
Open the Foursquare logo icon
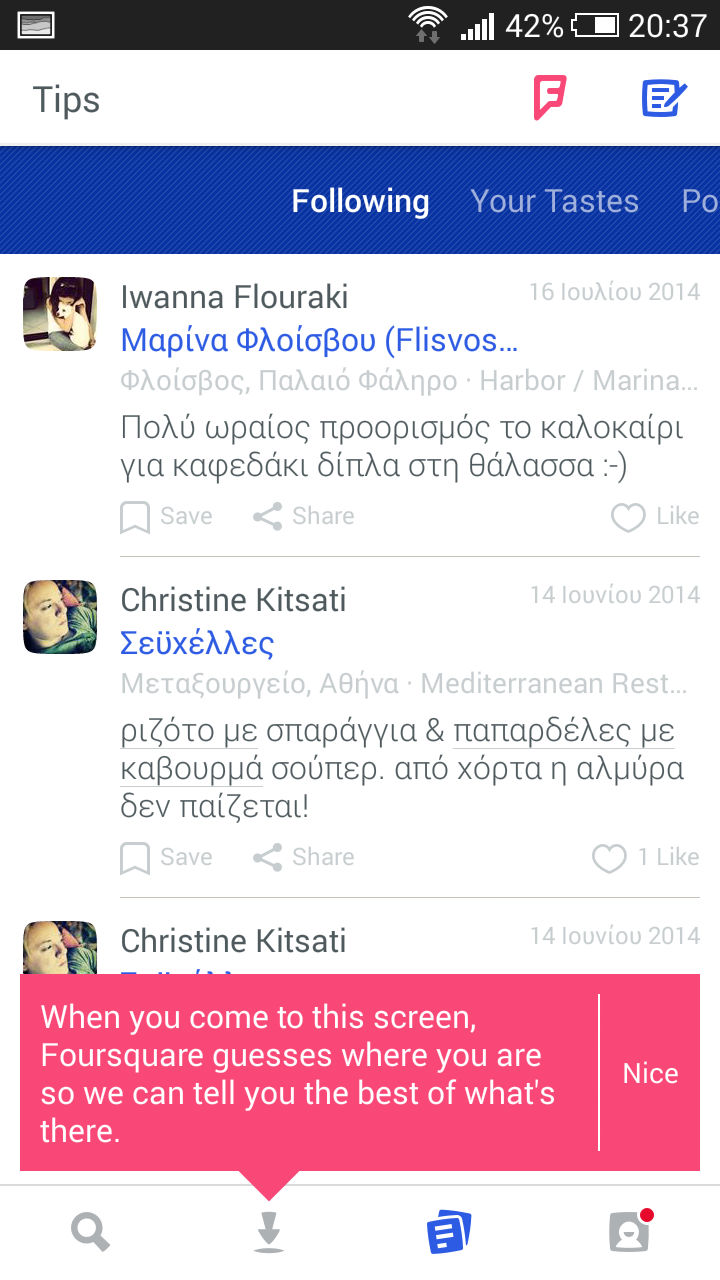coord(550,99)
